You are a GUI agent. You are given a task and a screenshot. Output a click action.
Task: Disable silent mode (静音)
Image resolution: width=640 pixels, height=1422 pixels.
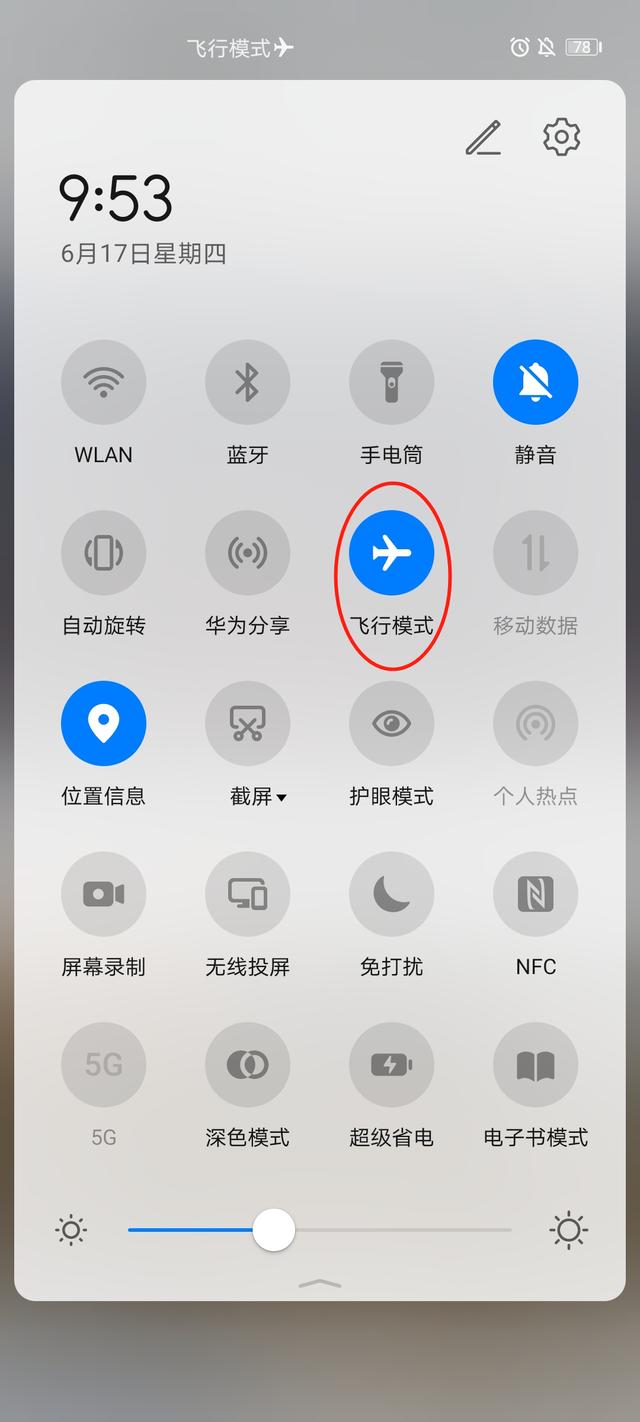536,382
